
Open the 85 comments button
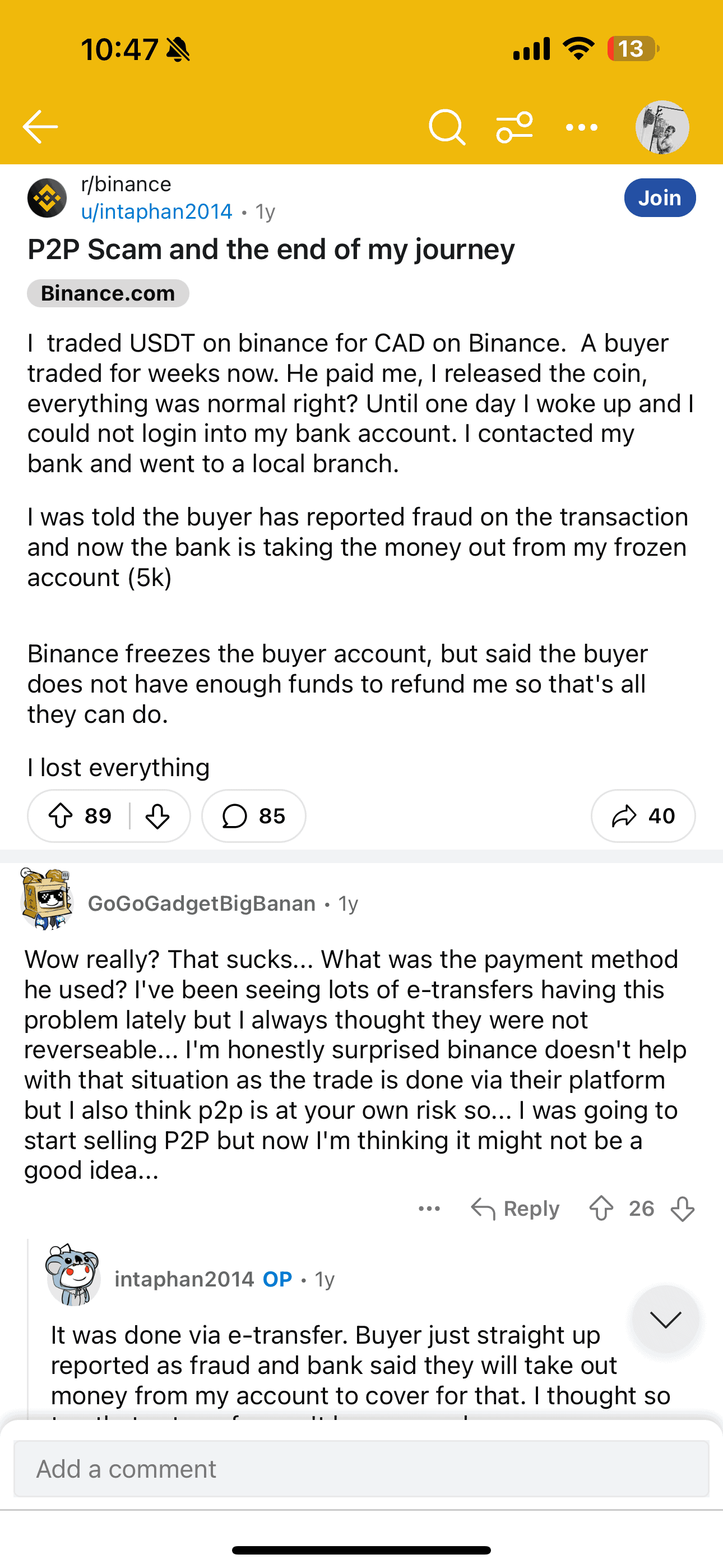(x=254, y=815)
